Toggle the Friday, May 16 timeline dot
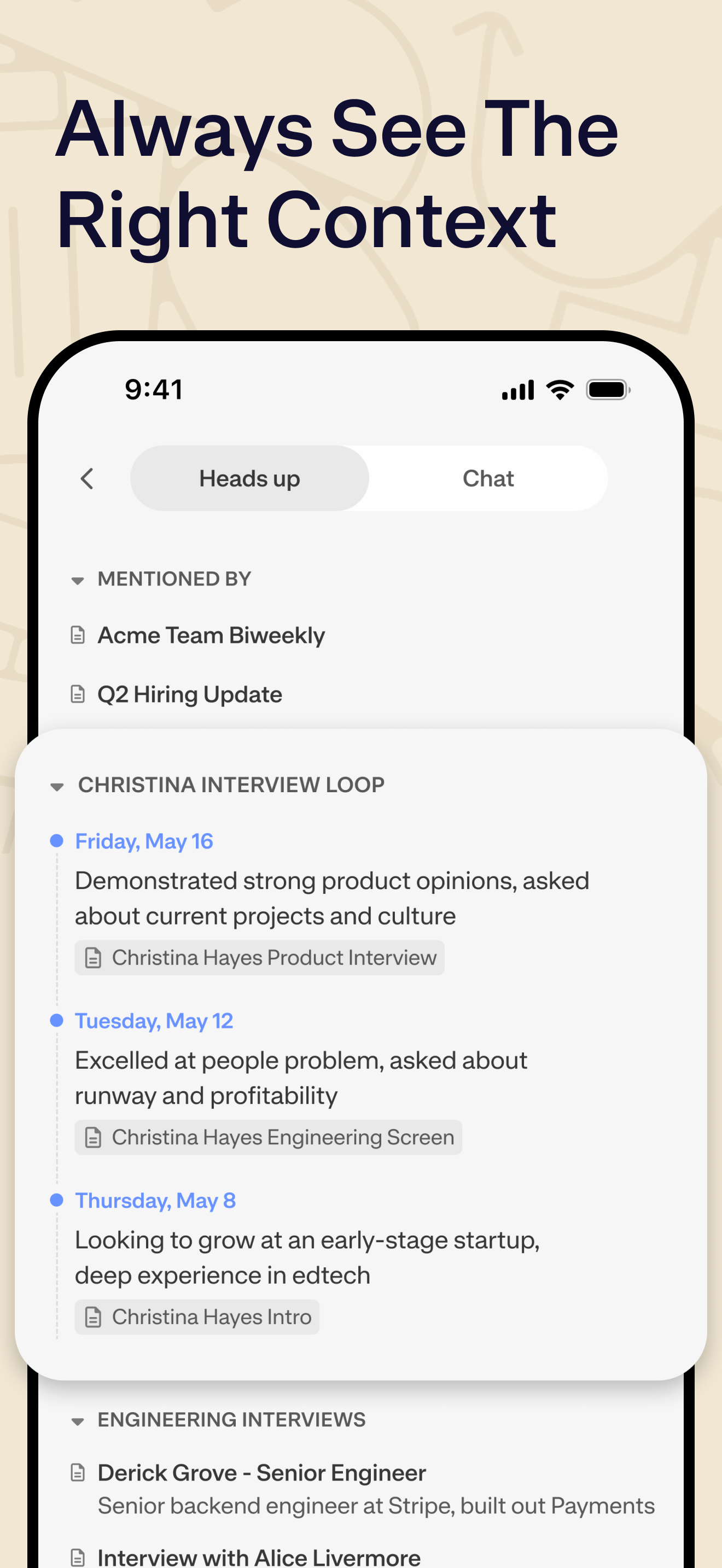 [57, 840]
